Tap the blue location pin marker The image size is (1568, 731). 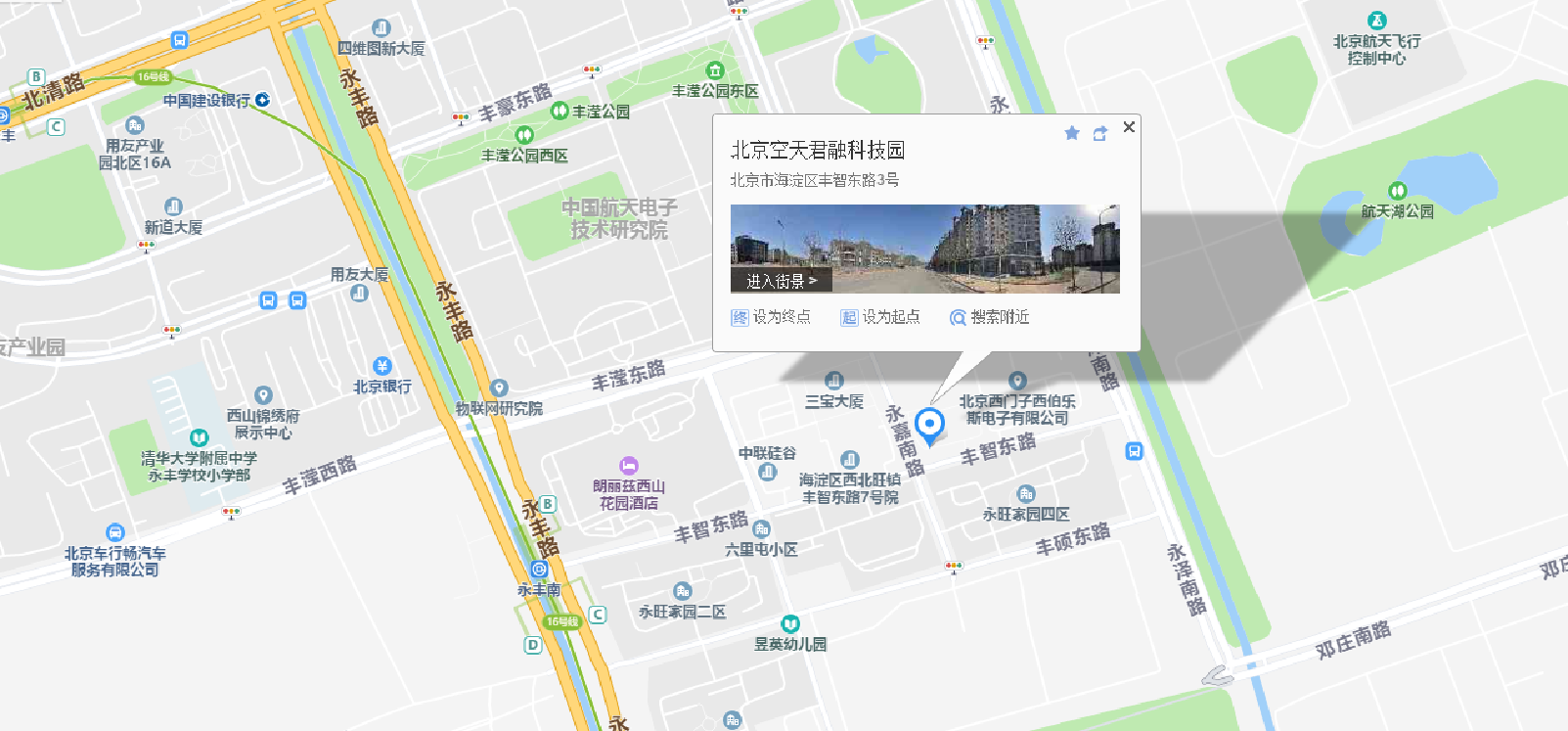point(929,426)
